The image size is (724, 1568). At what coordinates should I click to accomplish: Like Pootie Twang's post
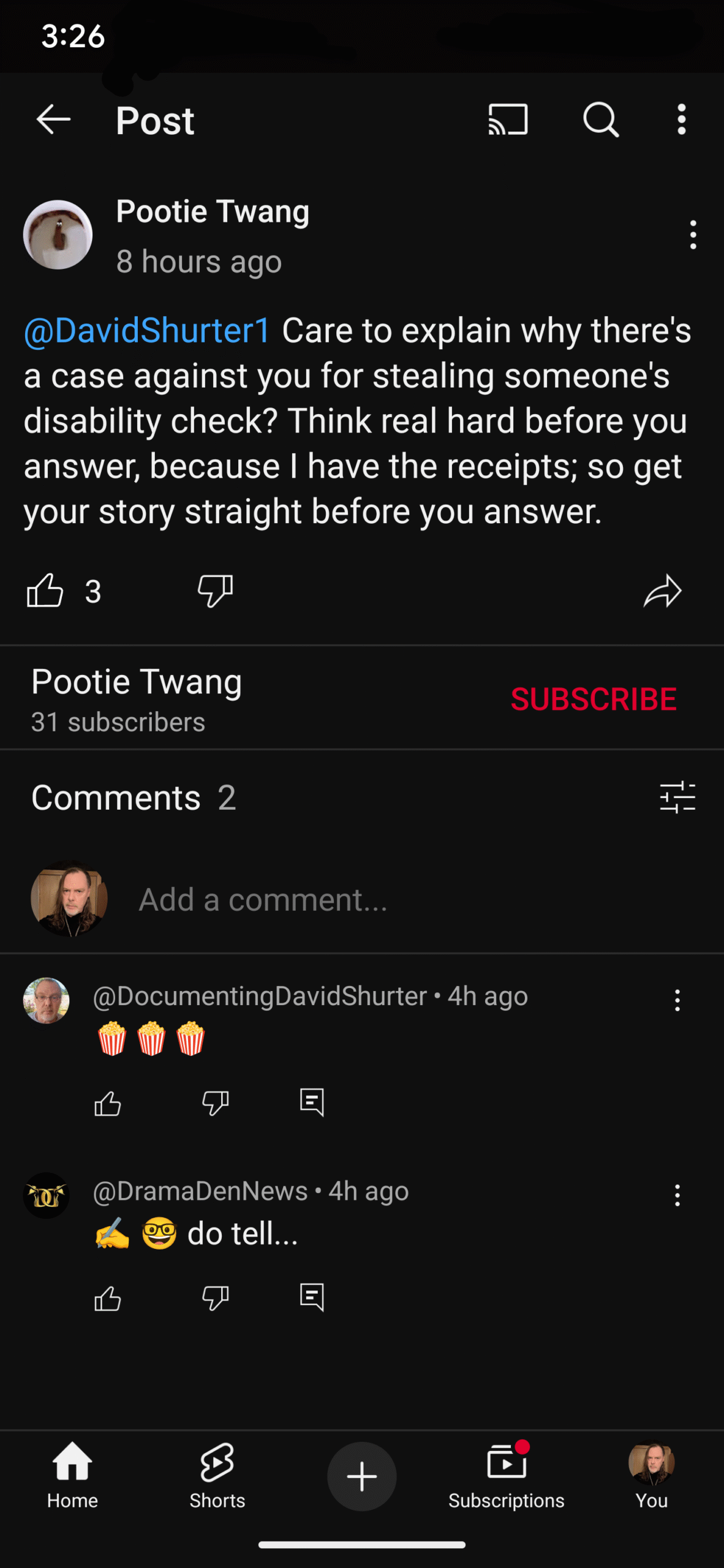click(45, 591)
